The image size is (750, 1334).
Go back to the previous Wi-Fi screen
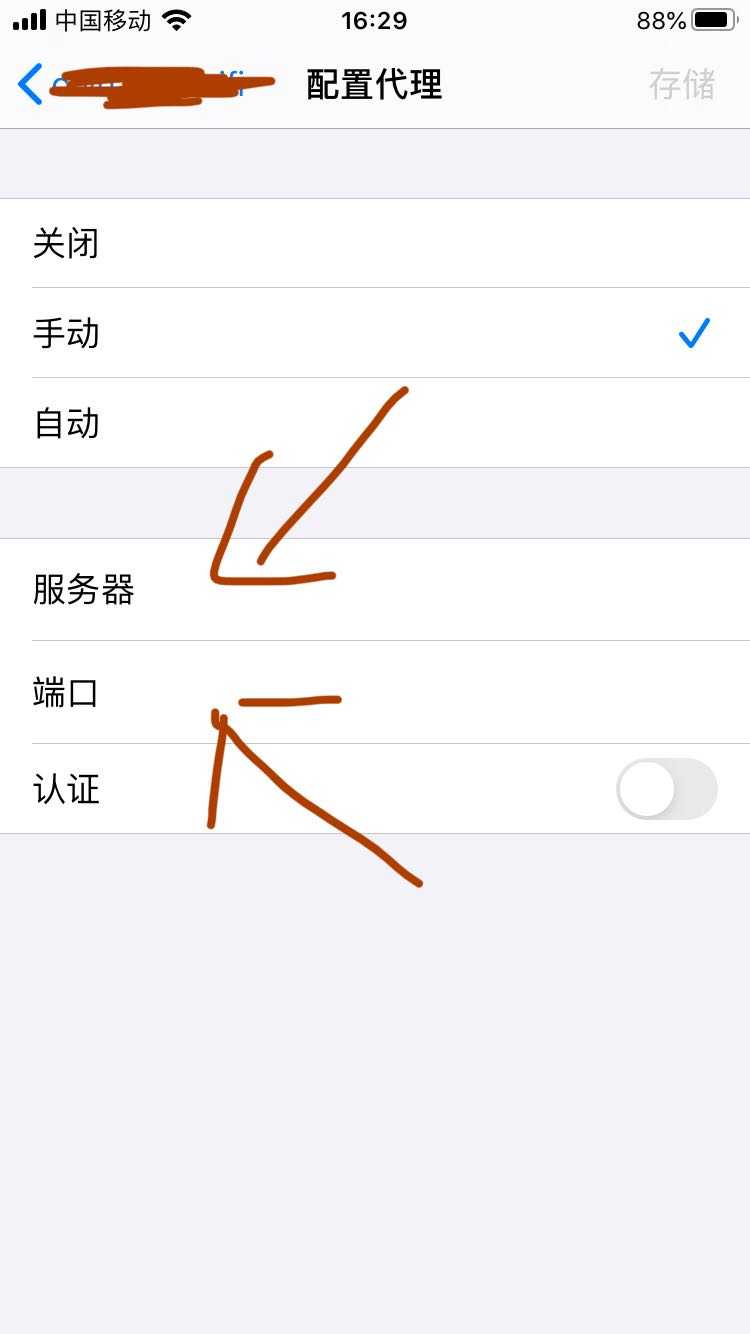click(32, 85)
